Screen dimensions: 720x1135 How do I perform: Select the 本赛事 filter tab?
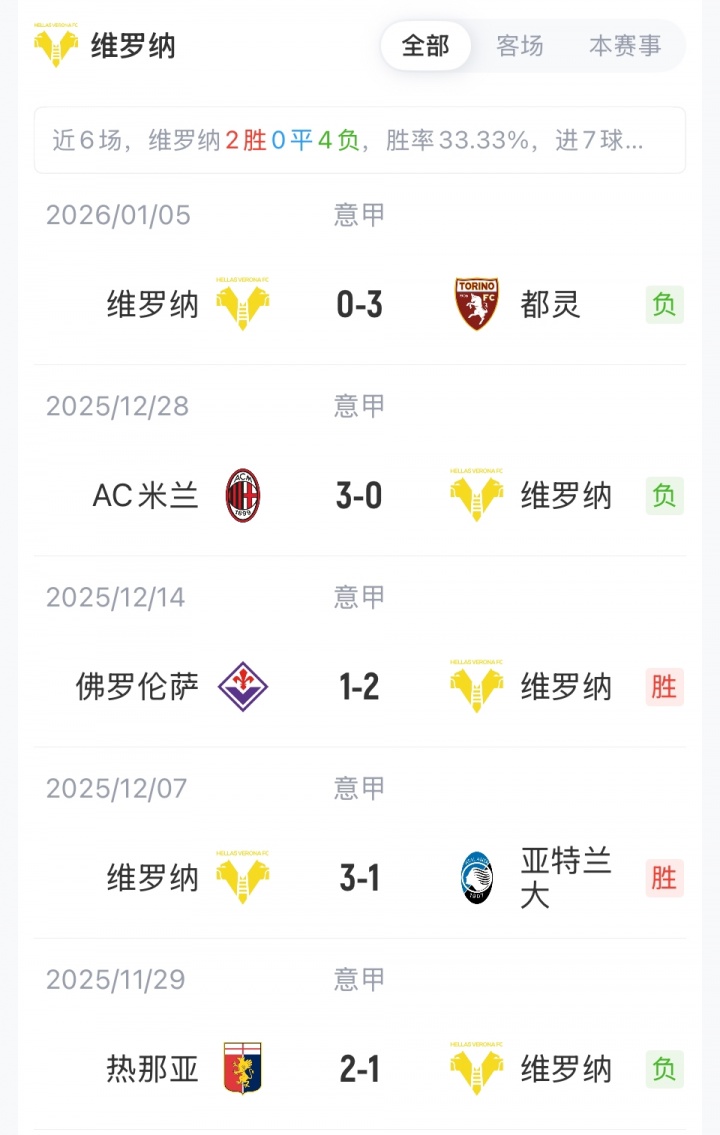pyautogui.click(x=625, y=46)
